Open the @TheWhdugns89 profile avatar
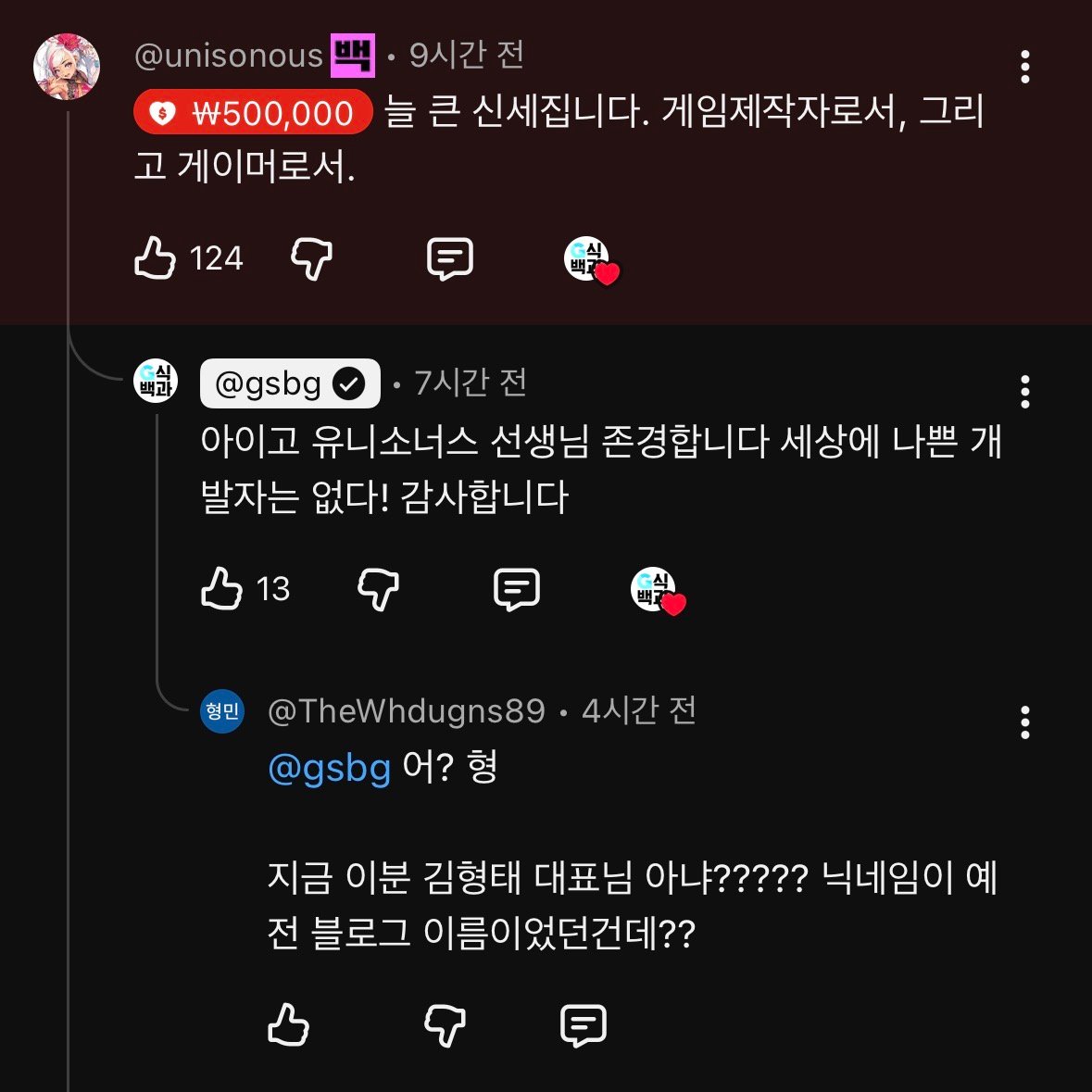Image resolution: width=1092 pixels, height=1092 pixels. (222, 711)
